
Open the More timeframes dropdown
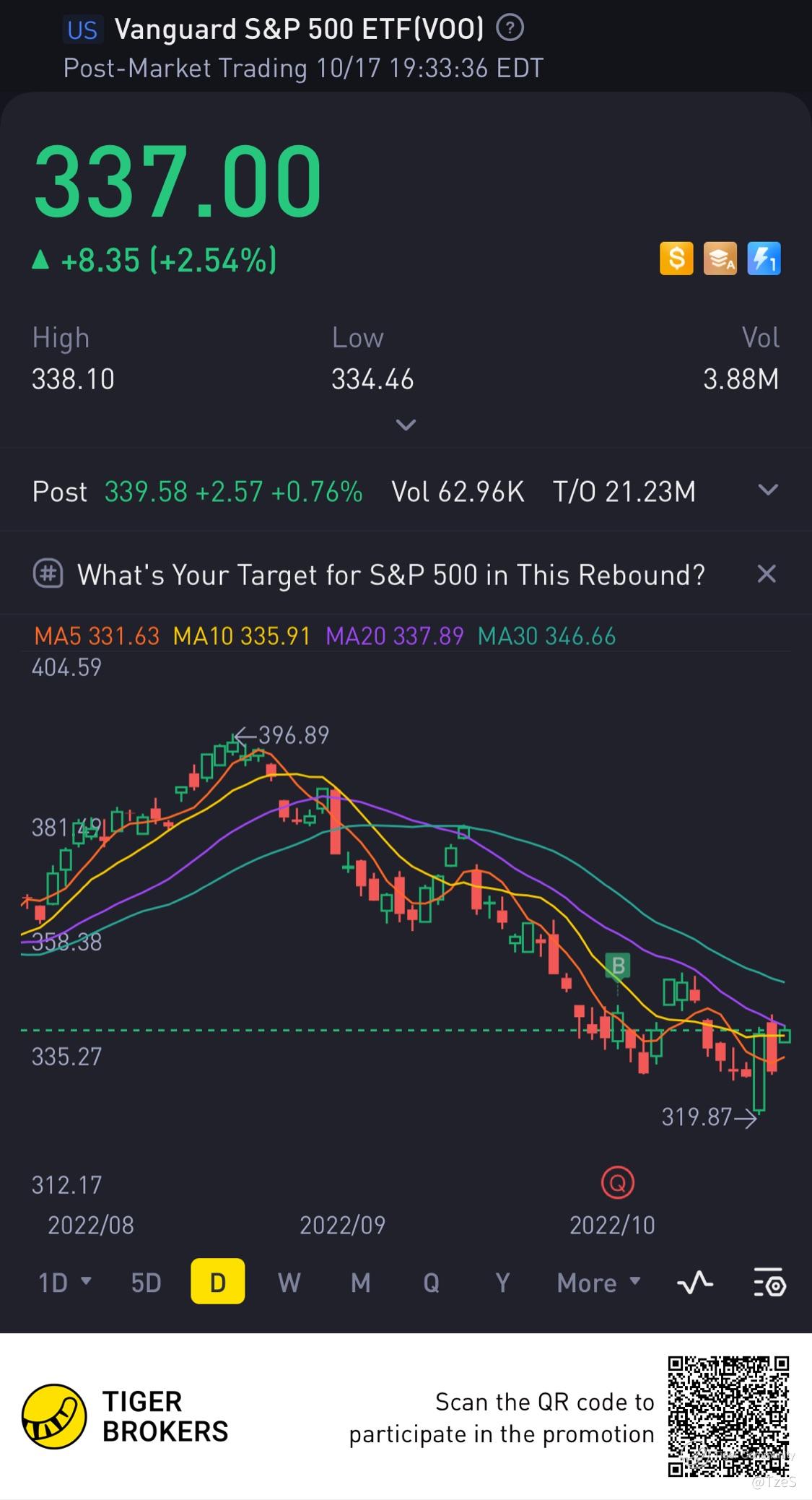(598, 1283)
